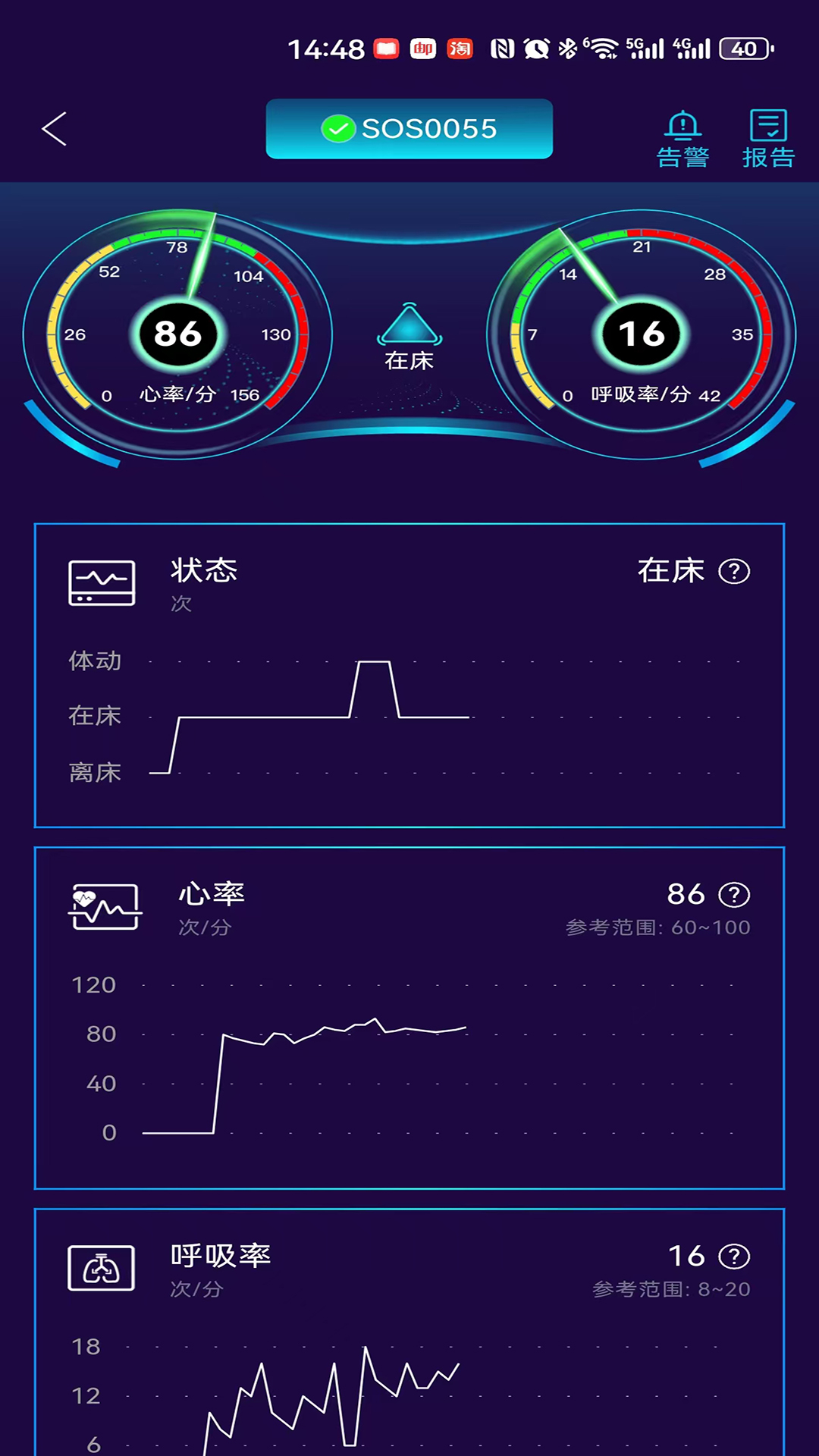Go back using the top-left arrow
The height and width of the screenshot is (1456, 819).
pyautogui.click(x=55, y=129)
